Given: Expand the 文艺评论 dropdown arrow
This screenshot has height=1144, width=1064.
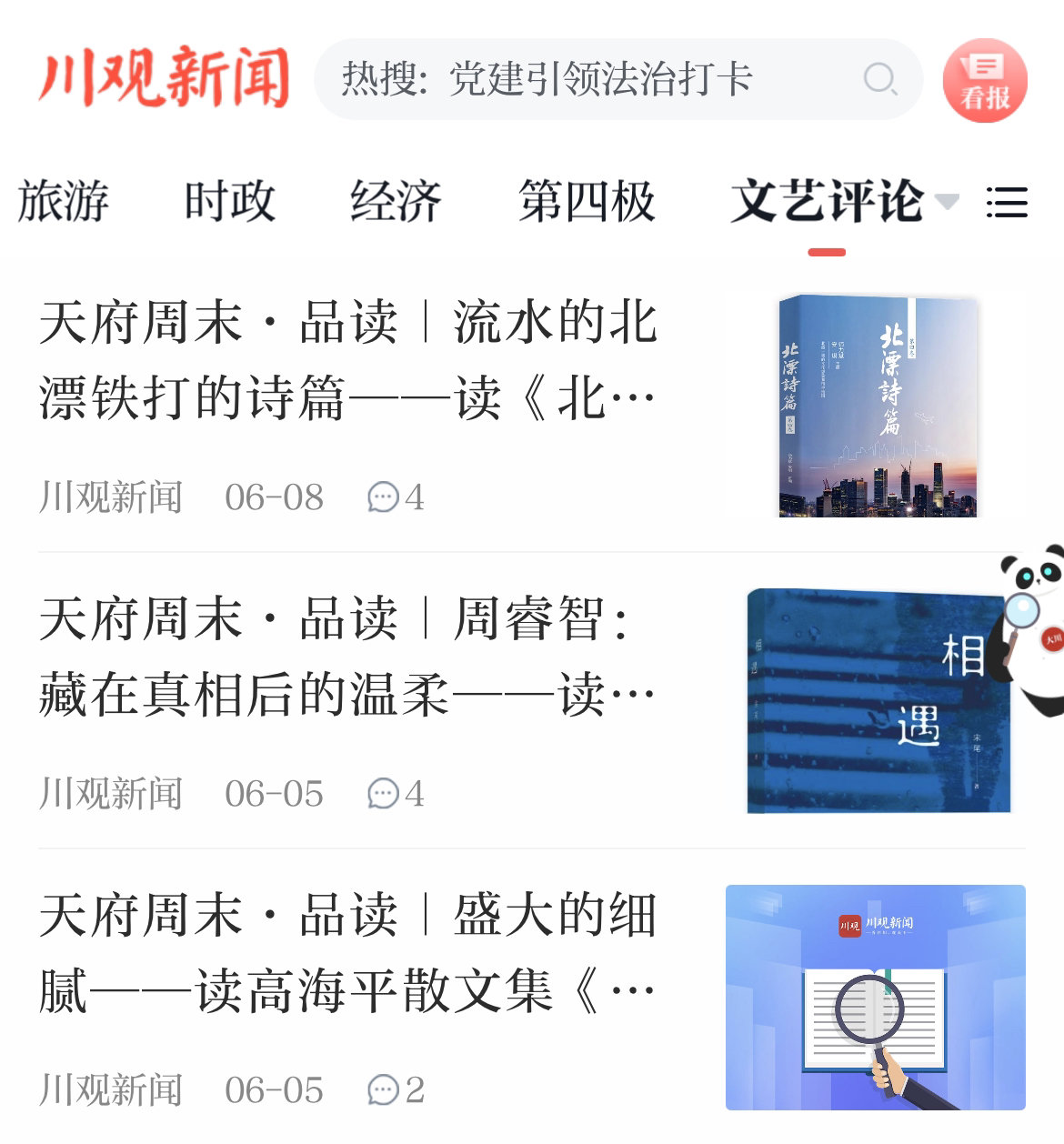Looking at the screenshot, I should (x=948, y=201).
